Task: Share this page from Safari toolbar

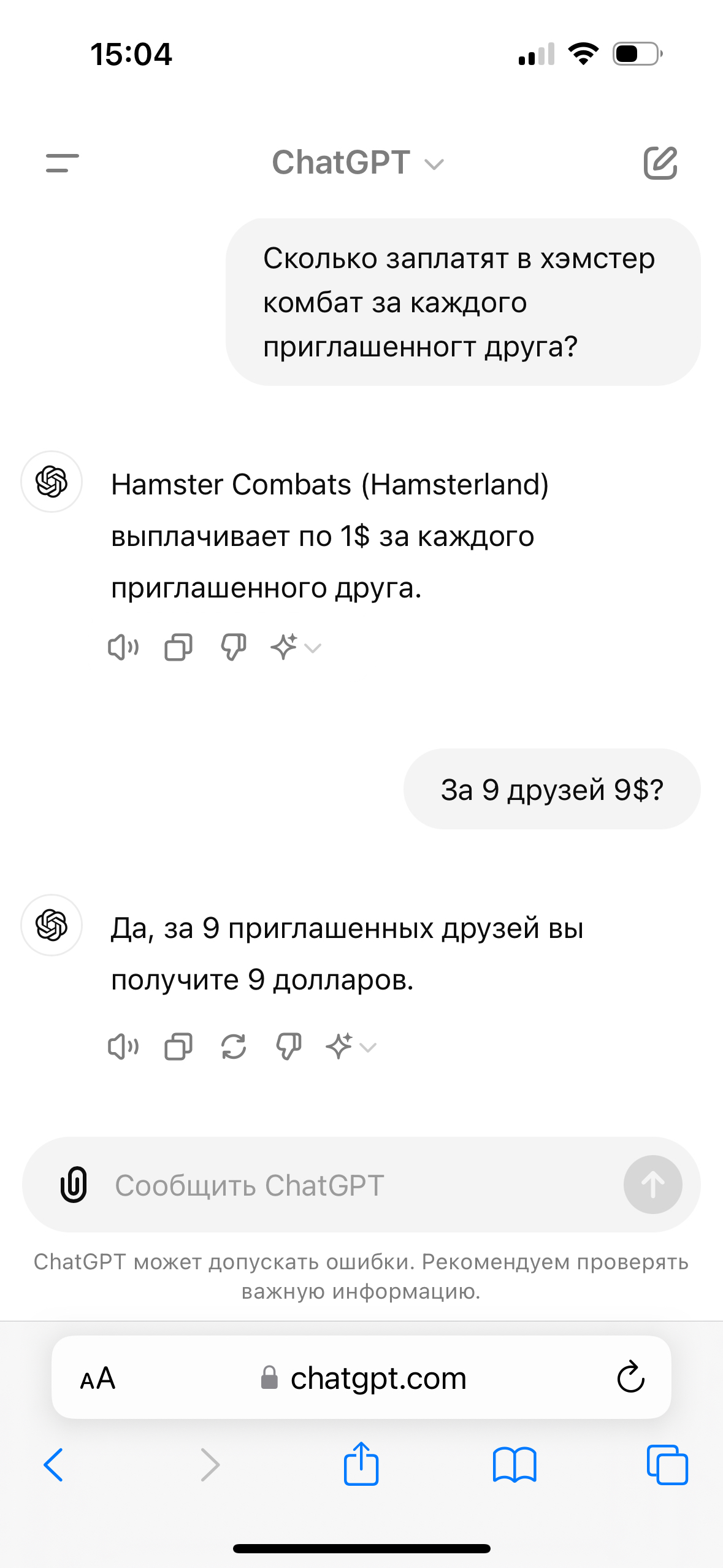Action: click(361, 1464)
